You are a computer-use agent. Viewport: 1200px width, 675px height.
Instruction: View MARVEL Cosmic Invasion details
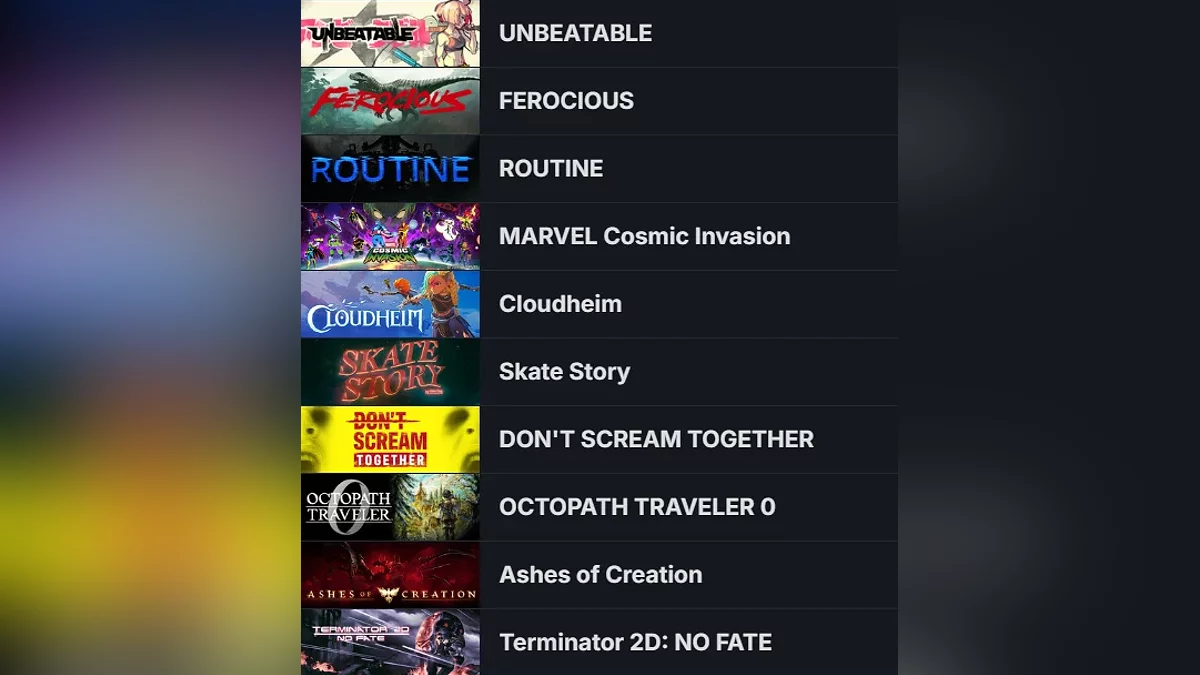[x=644, y=237]
